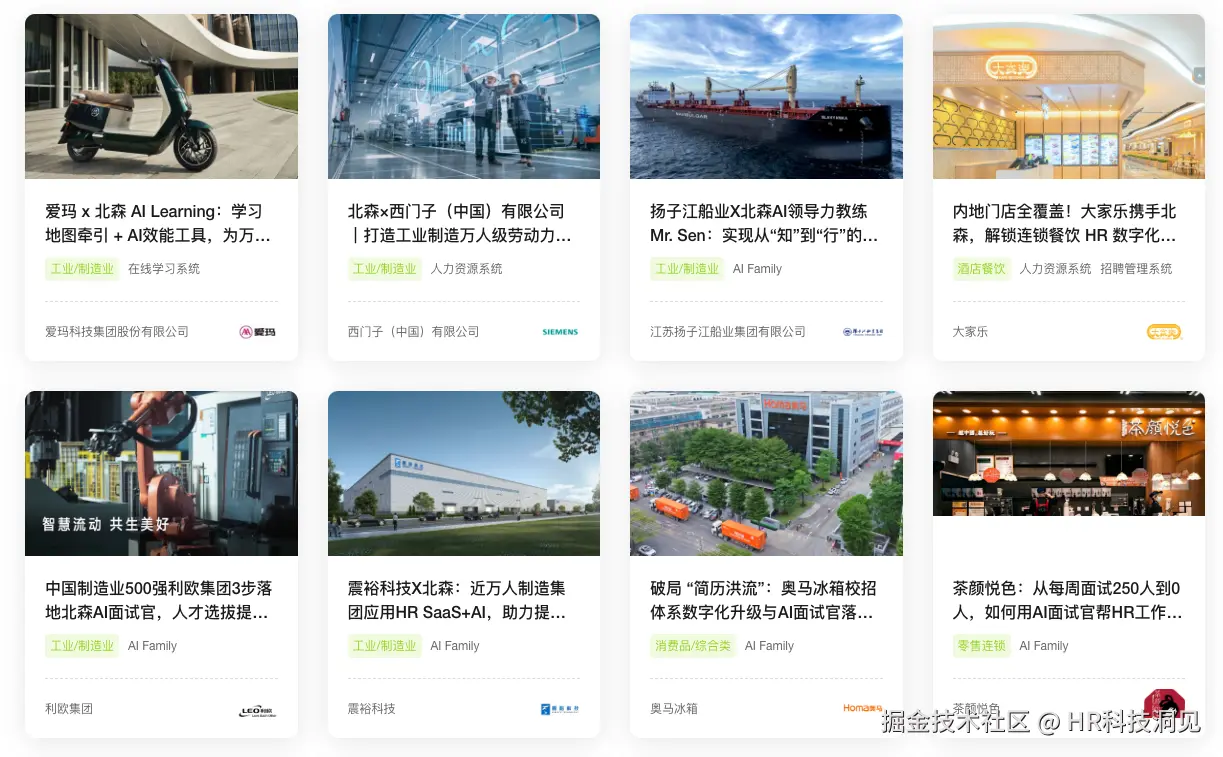This screenshot has height=757, width=1223.
Task: View the 北森×西门子（中国）有限公司 case study
Action: (463, 223)
